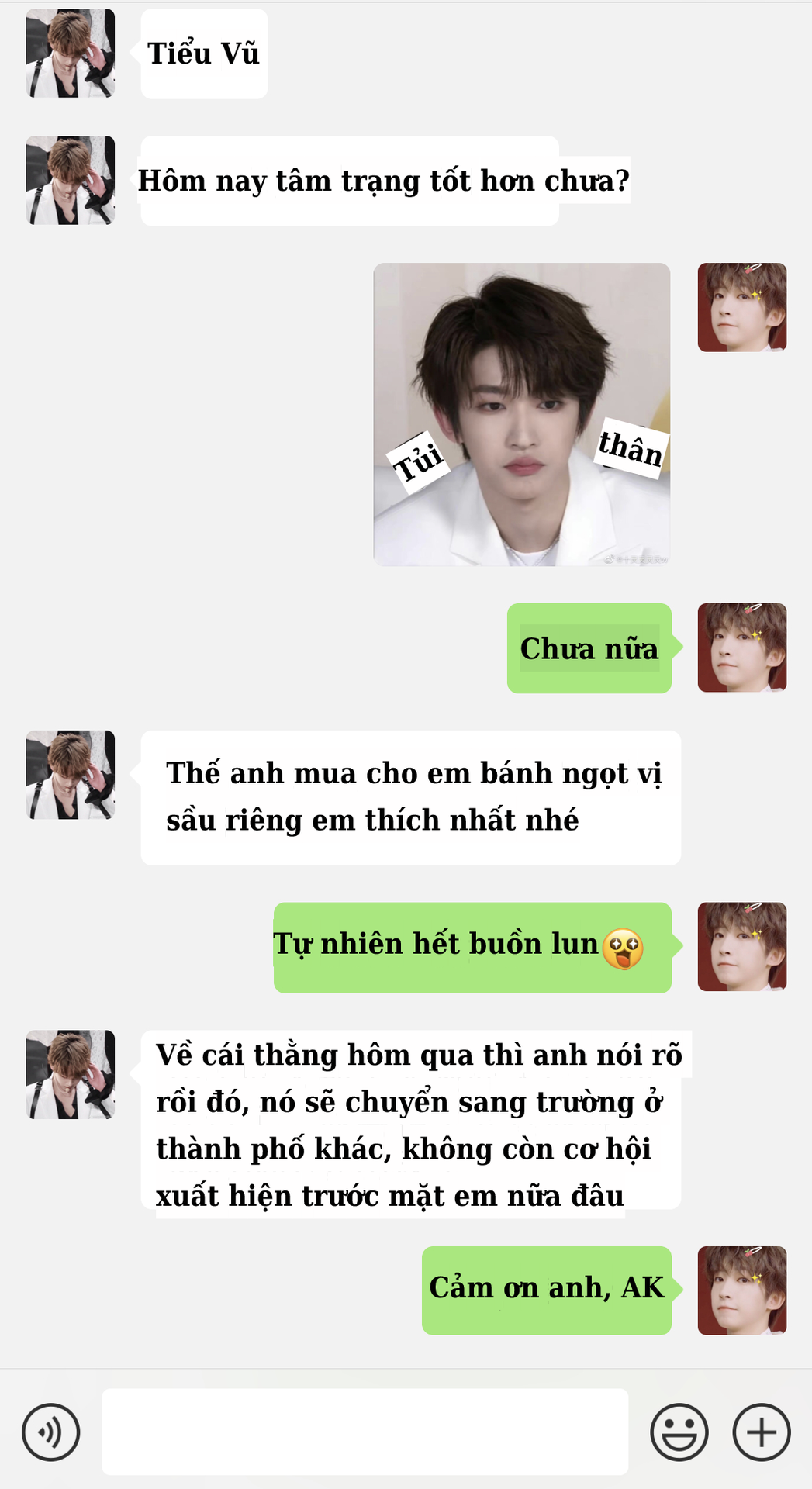Image resolution: width=812 pixels, height=1489 pixels.
Task: Open the plus attachments menu
Action: (x=762, y=1432)
